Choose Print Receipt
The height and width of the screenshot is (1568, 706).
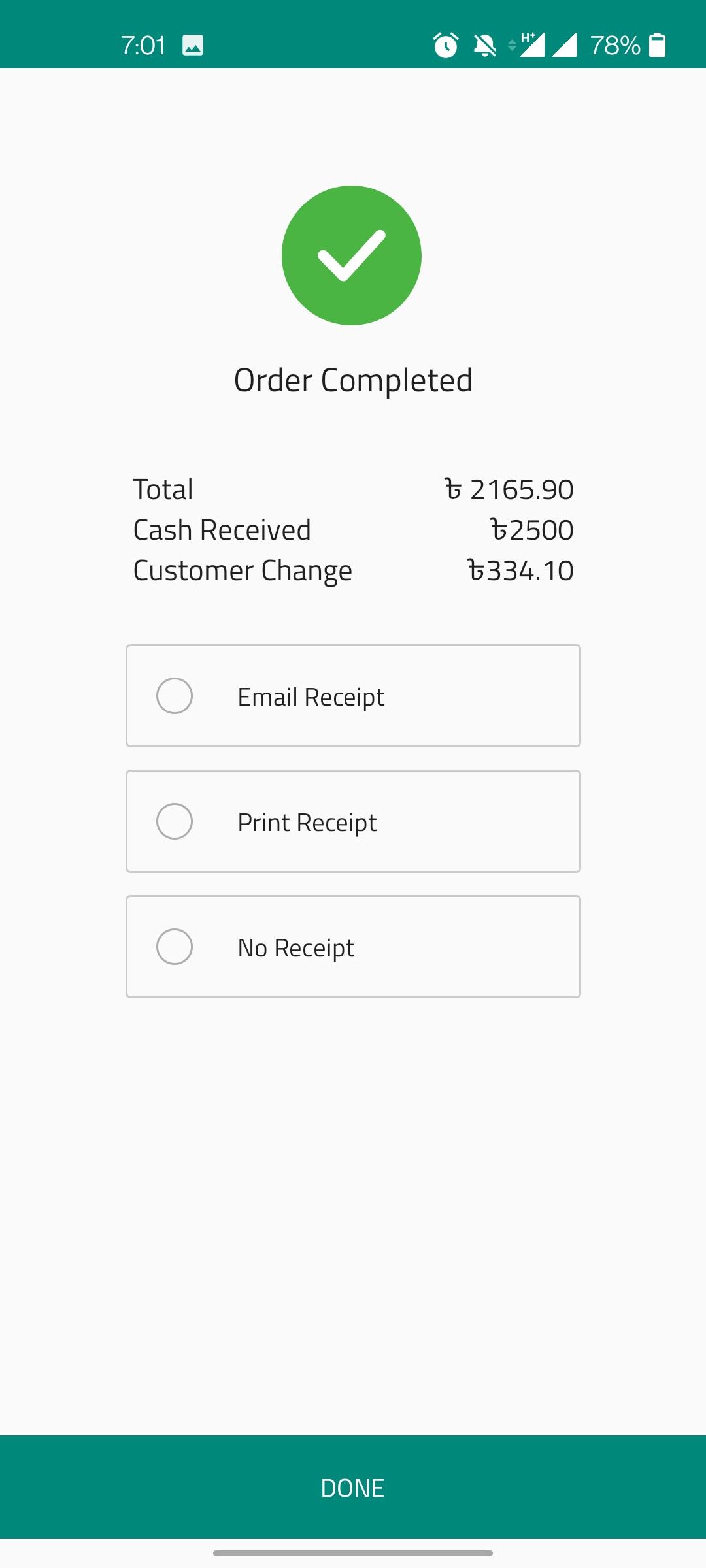[x=353, y=821]
